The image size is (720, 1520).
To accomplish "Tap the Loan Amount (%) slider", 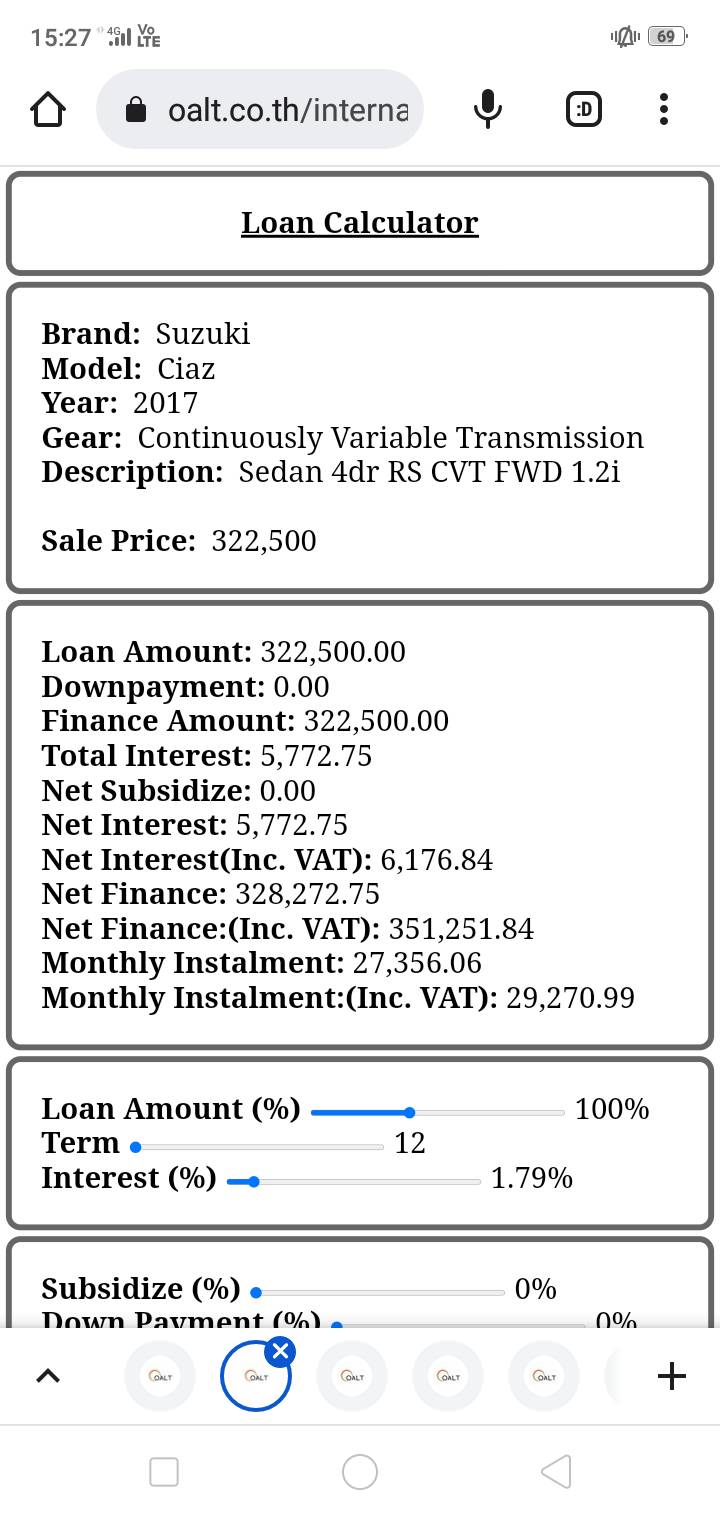I will coord(438,1112).
